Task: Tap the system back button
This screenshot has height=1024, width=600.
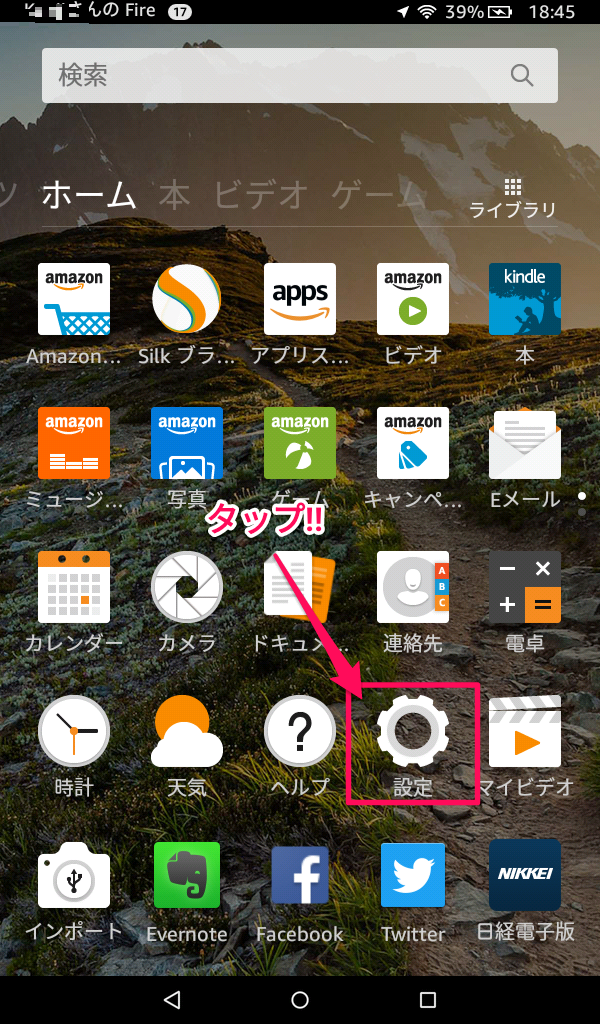Action: [172, 999]
